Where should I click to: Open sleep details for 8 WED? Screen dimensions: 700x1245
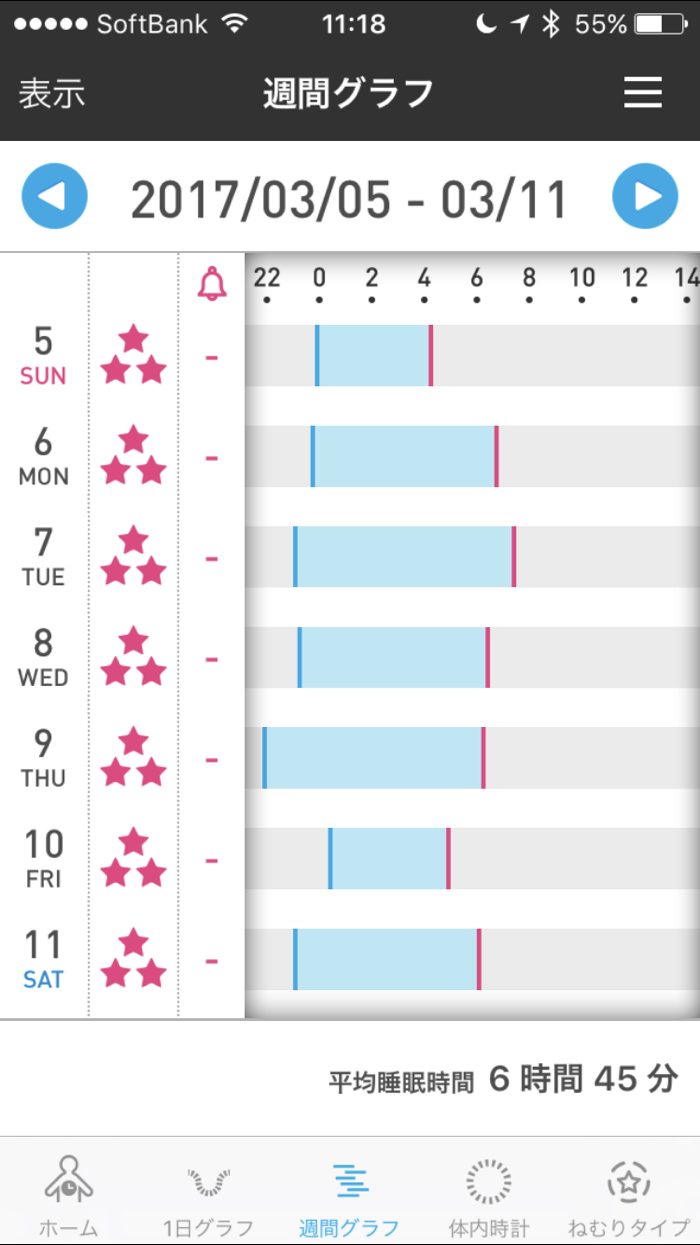pyautogui.click(x=393, y=657)
